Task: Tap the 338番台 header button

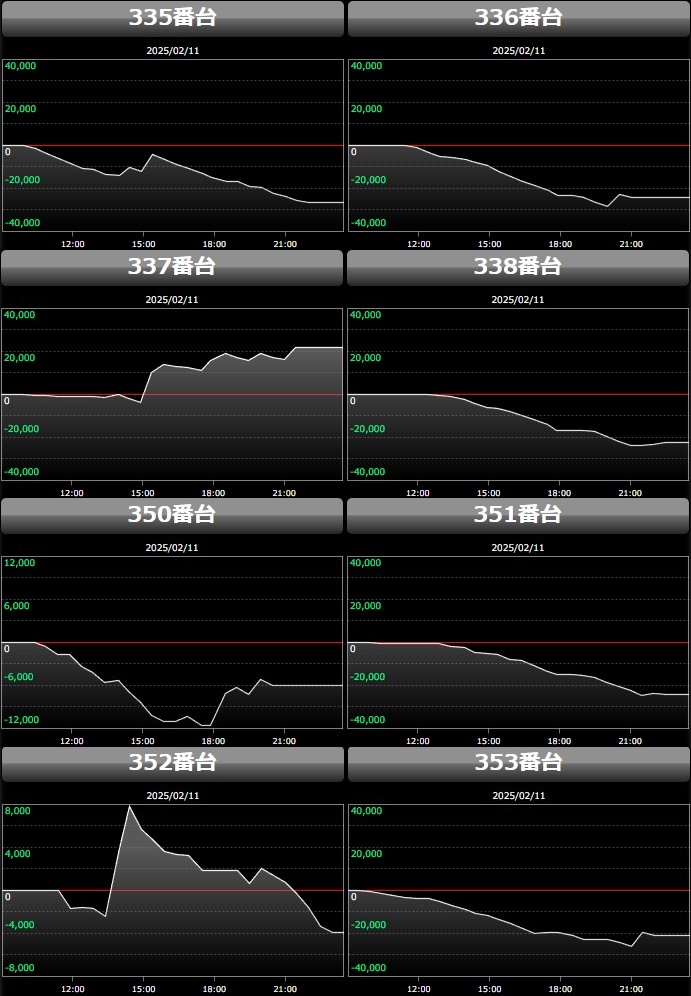Action: click(x=518, y=267)
